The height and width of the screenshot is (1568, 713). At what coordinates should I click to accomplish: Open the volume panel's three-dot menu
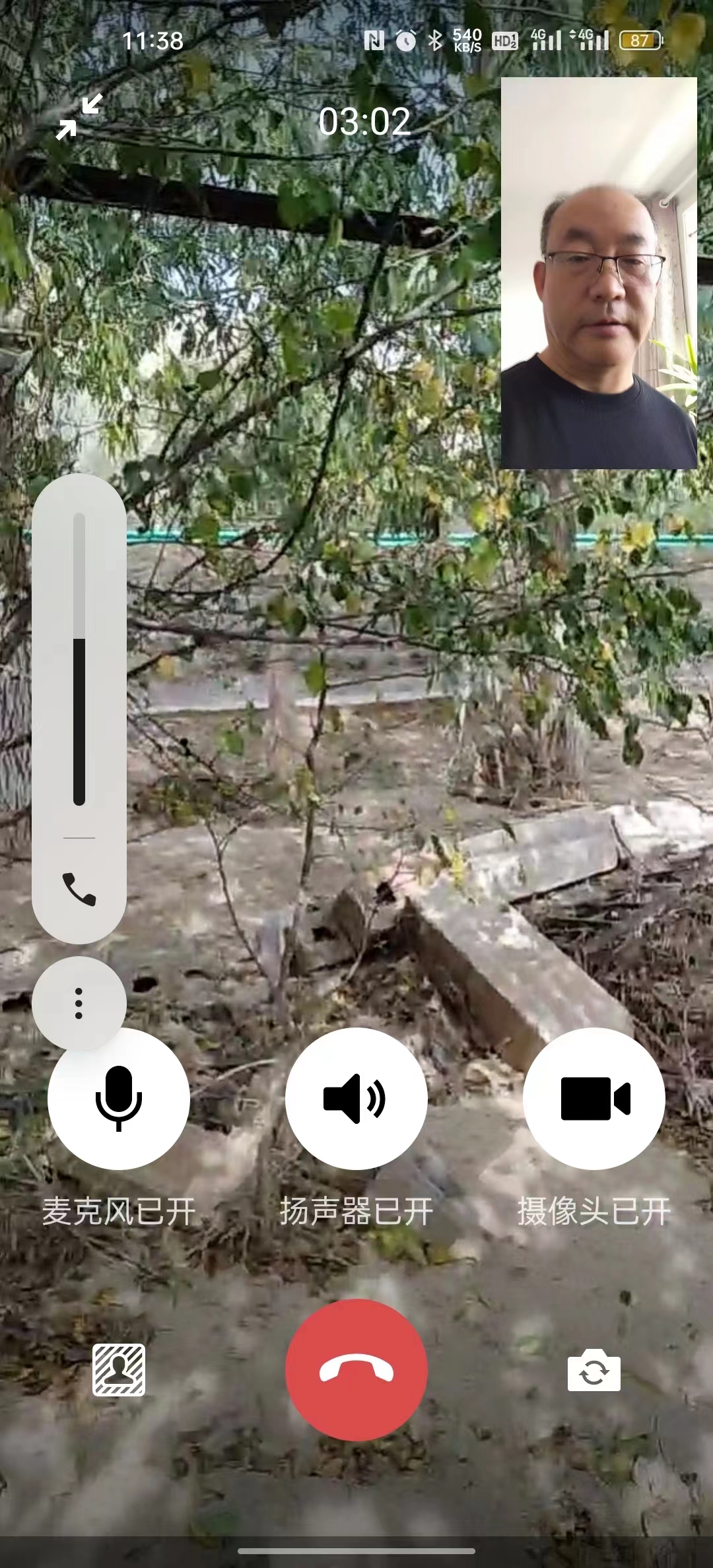point(79,1003)
